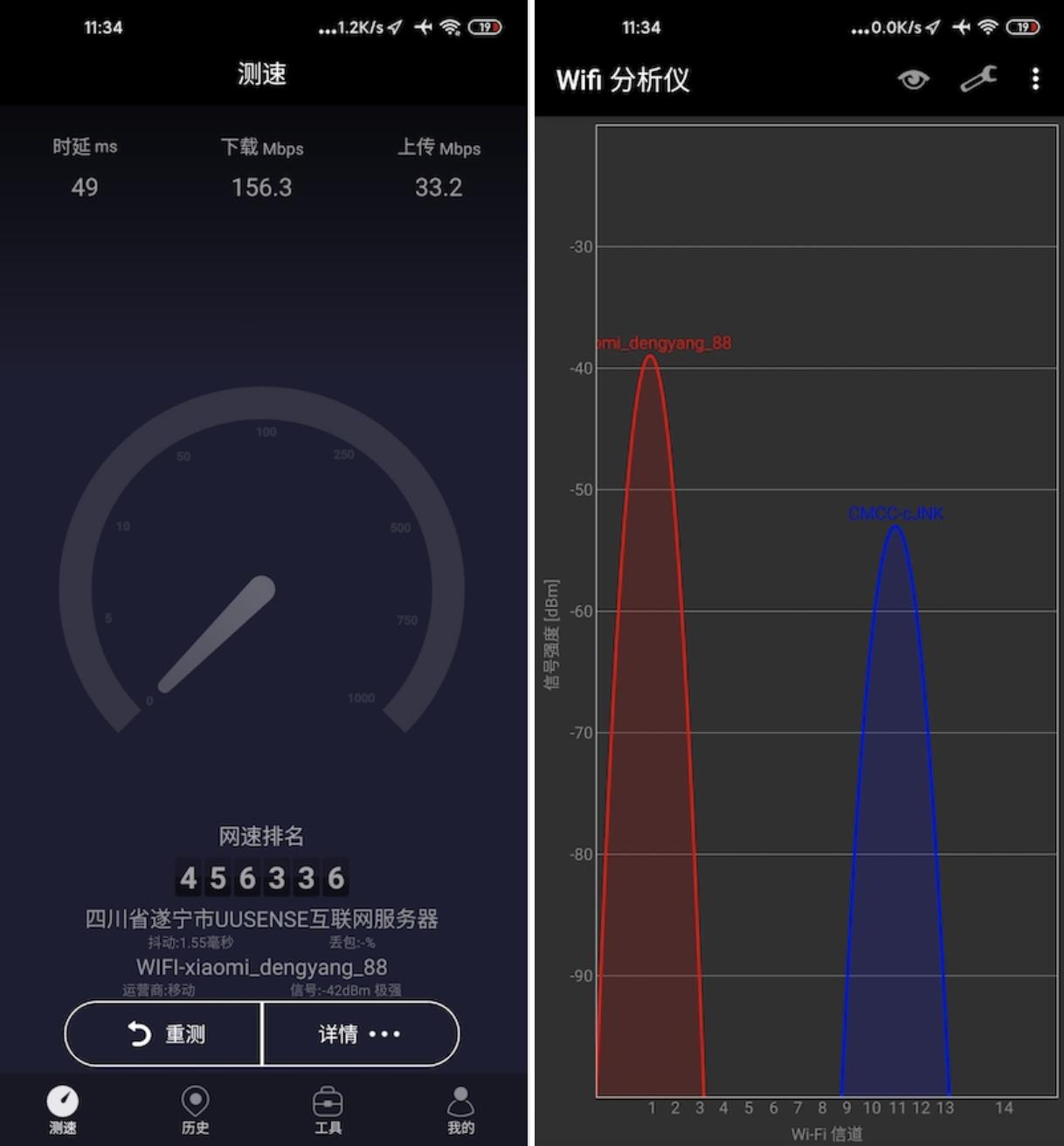This screenshot has width=1064, height=1146.
Task: Open the three-dot overflow menu
Action: (1035, 79)
